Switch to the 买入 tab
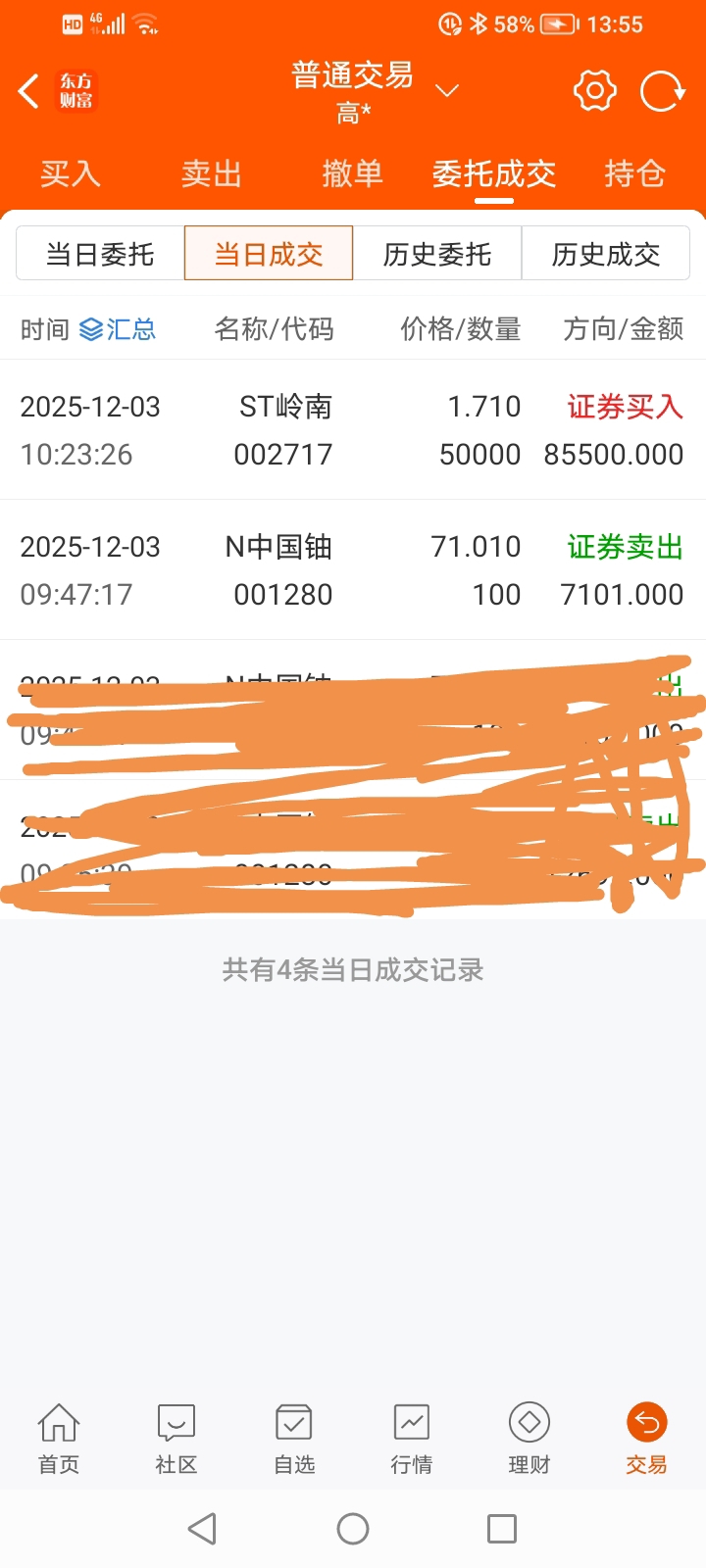This screenshot has width=706, height=1568. pos(71,173)
